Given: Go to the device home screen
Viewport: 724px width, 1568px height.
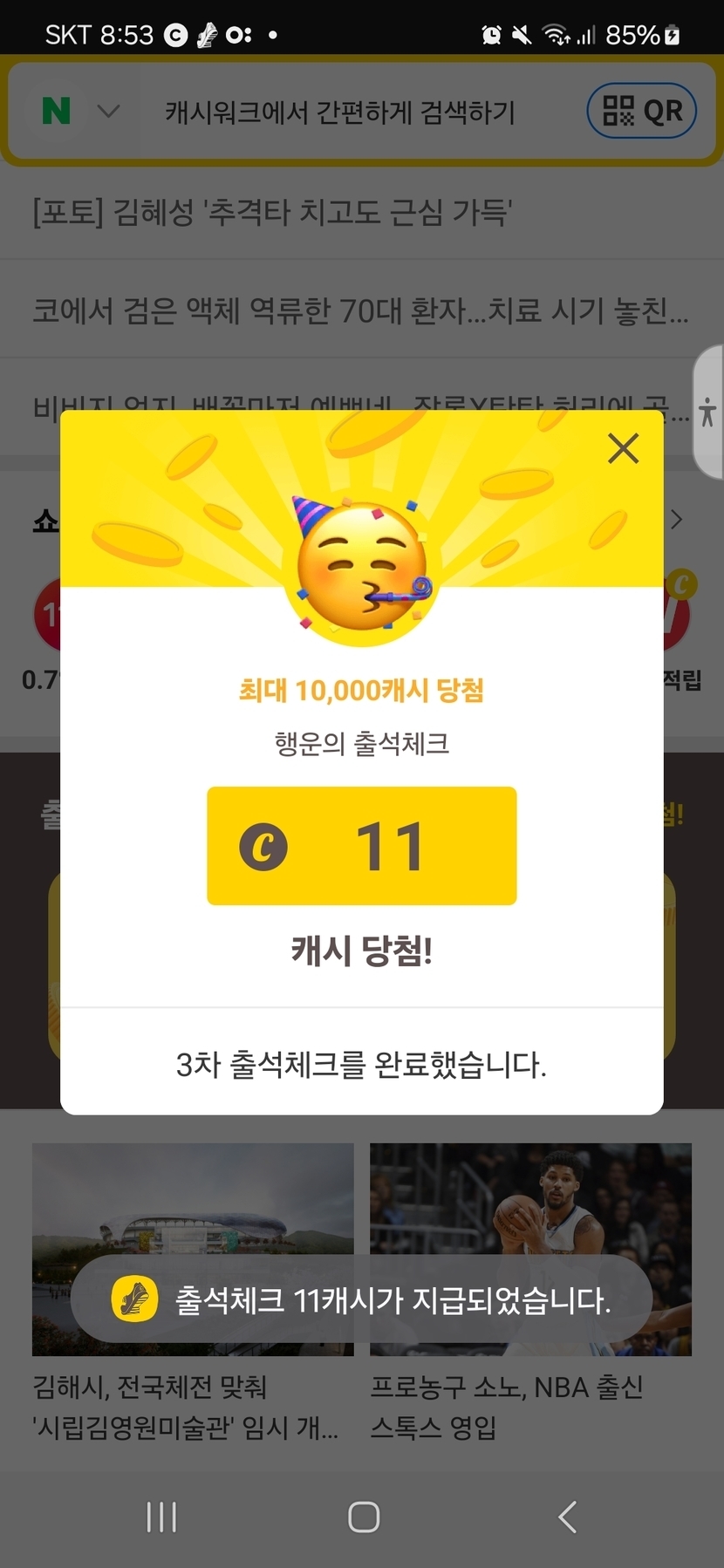Looking at the screenshot, I should coord(363,1517).
